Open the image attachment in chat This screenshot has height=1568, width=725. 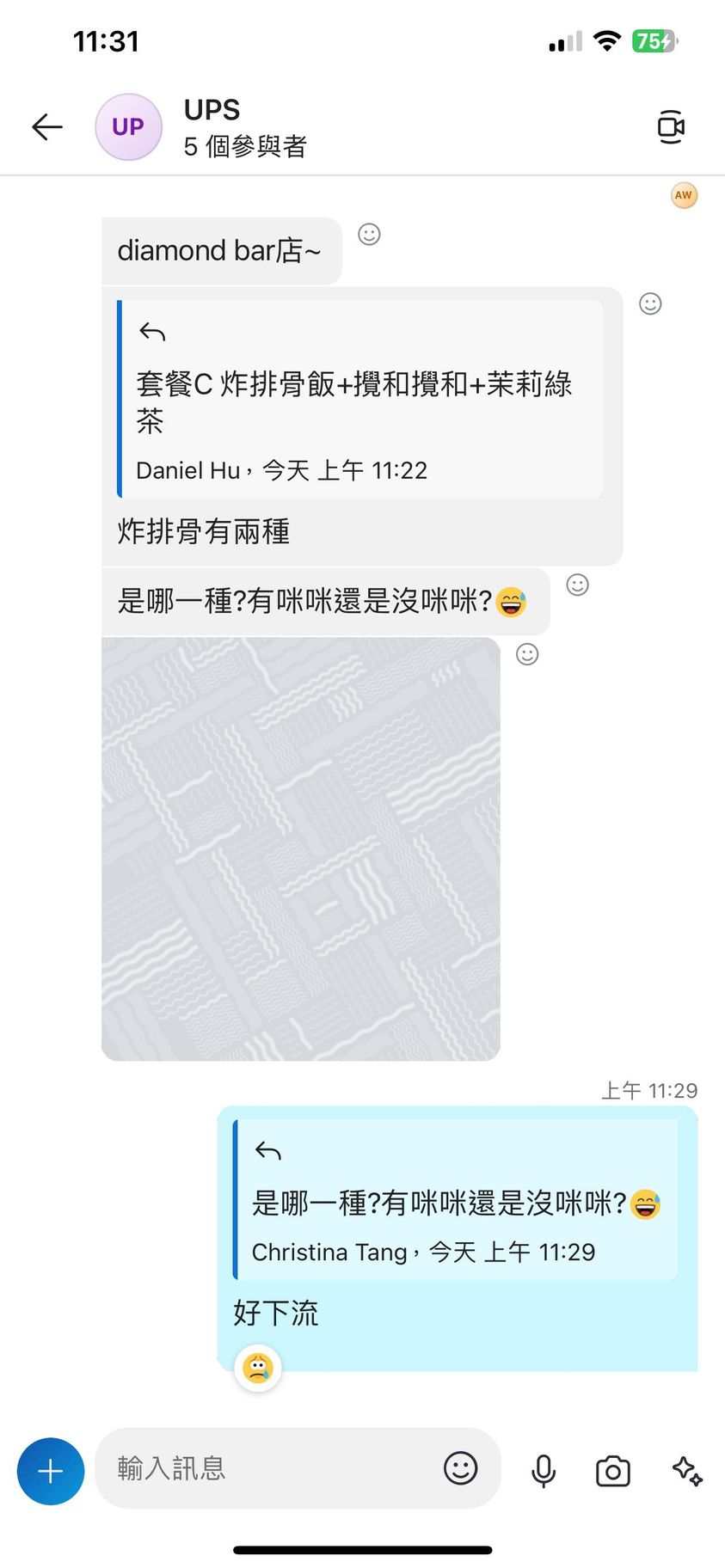301,848
